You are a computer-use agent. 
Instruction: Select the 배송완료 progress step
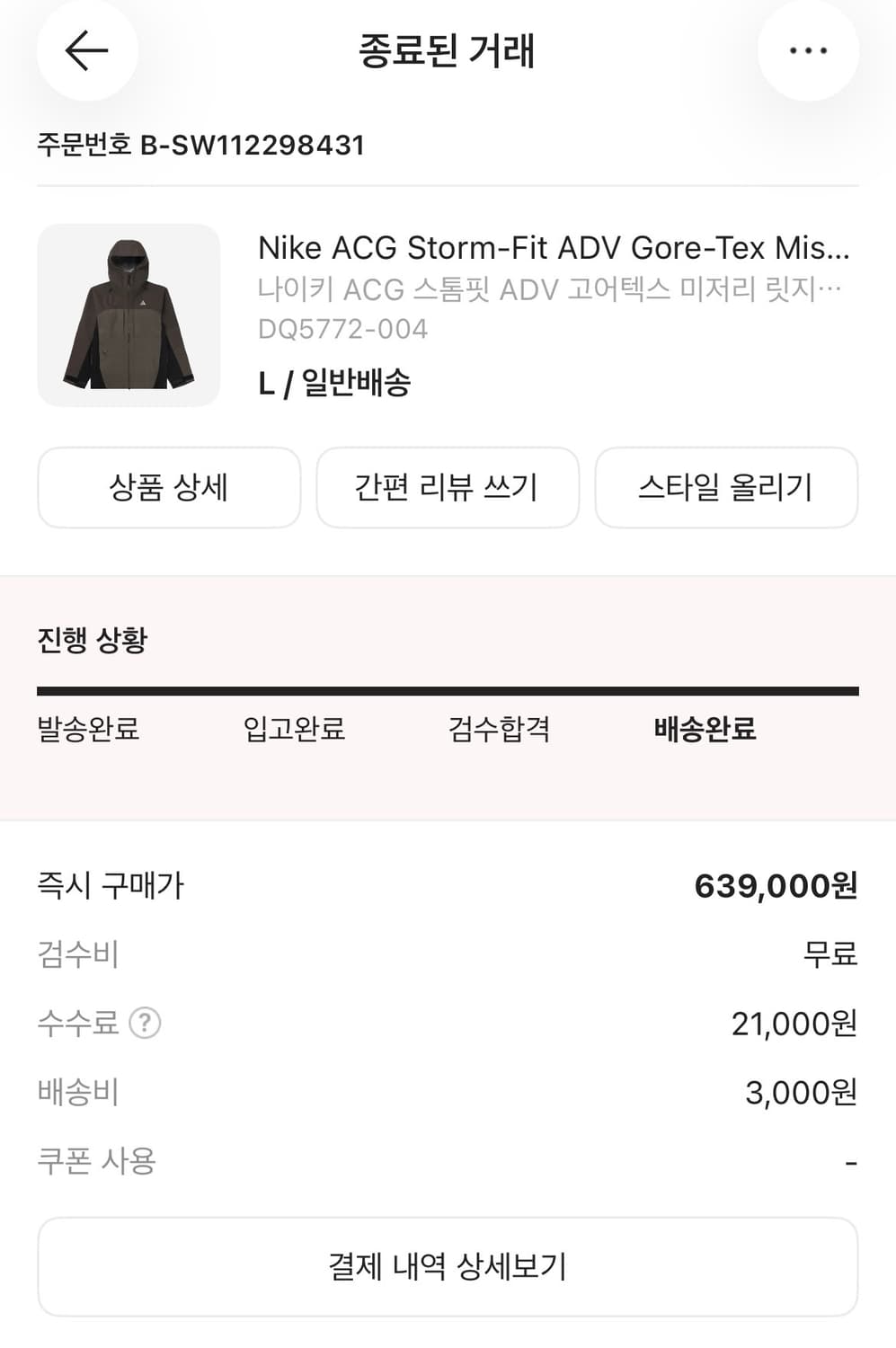coord(702,731)
